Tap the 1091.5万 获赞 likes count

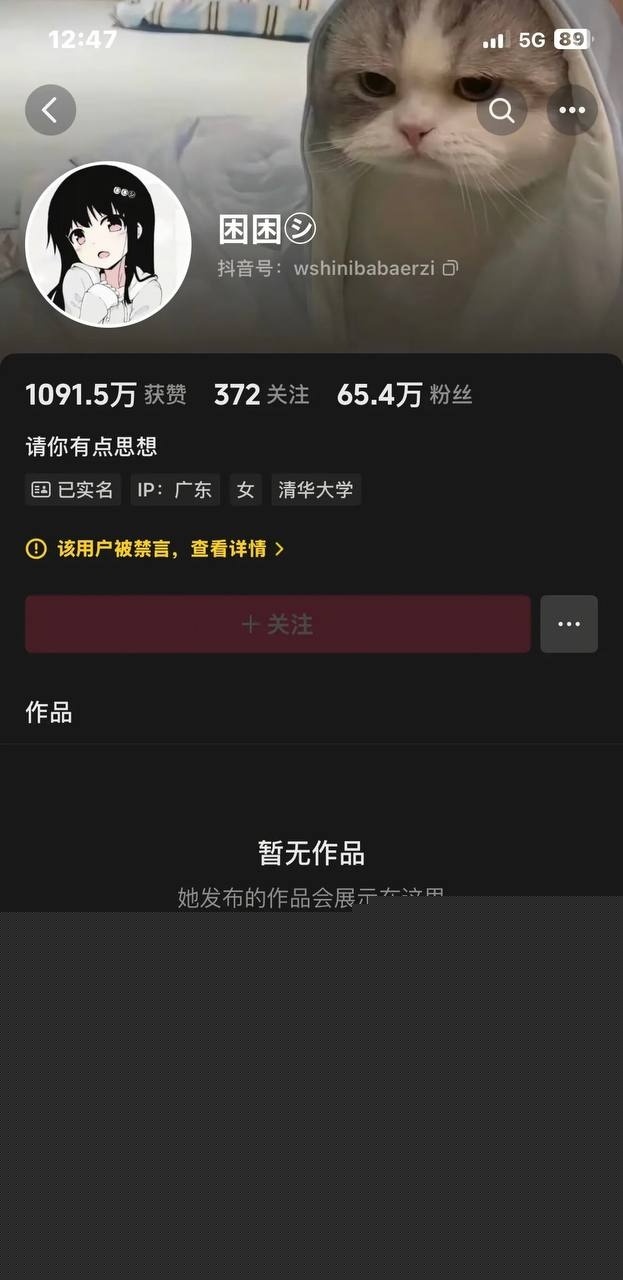click(x=105, y=395)
